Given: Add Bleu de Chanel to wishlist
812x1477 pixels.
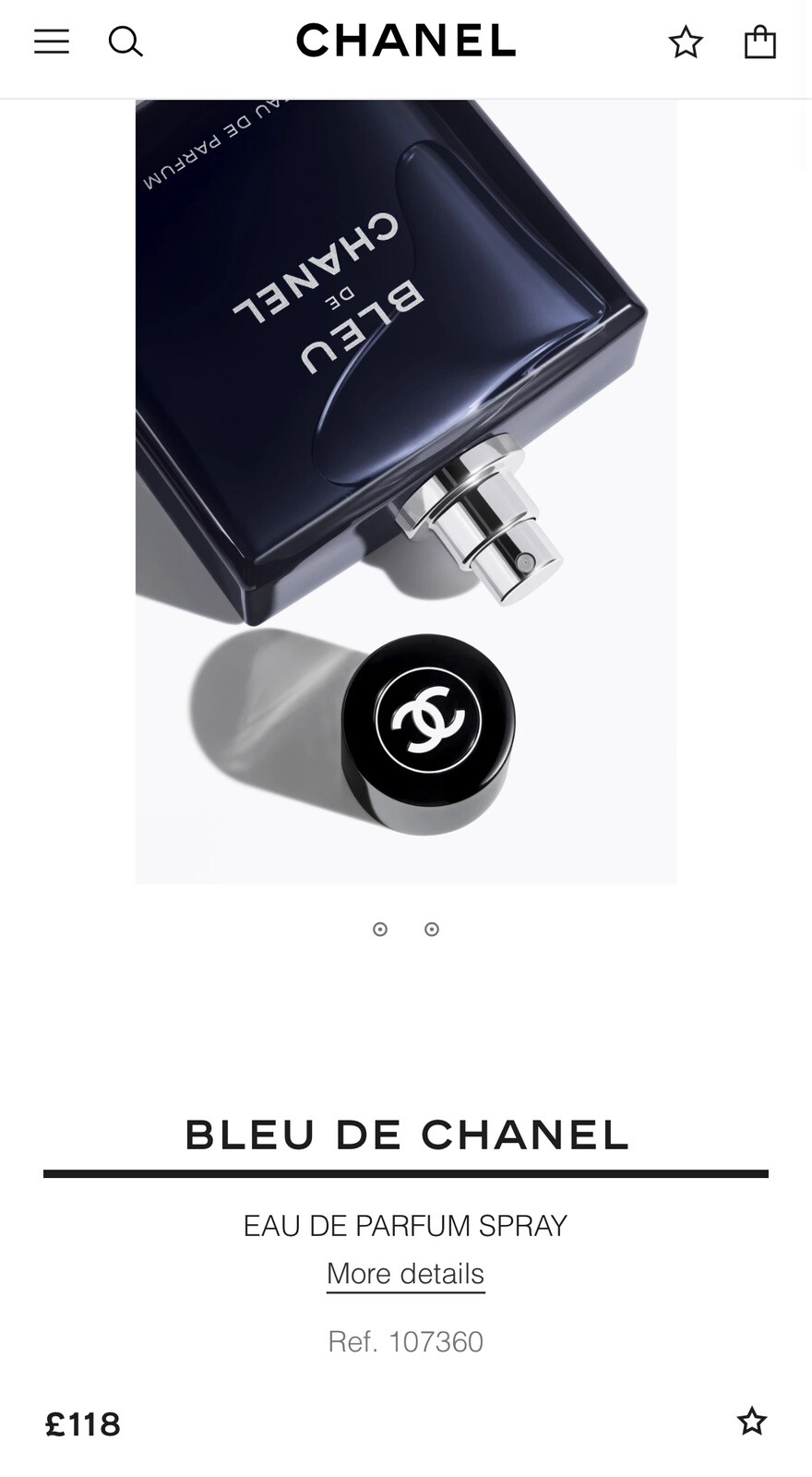Looking at the screenshot, I should pyautogui.click(x=751, y=1422).
